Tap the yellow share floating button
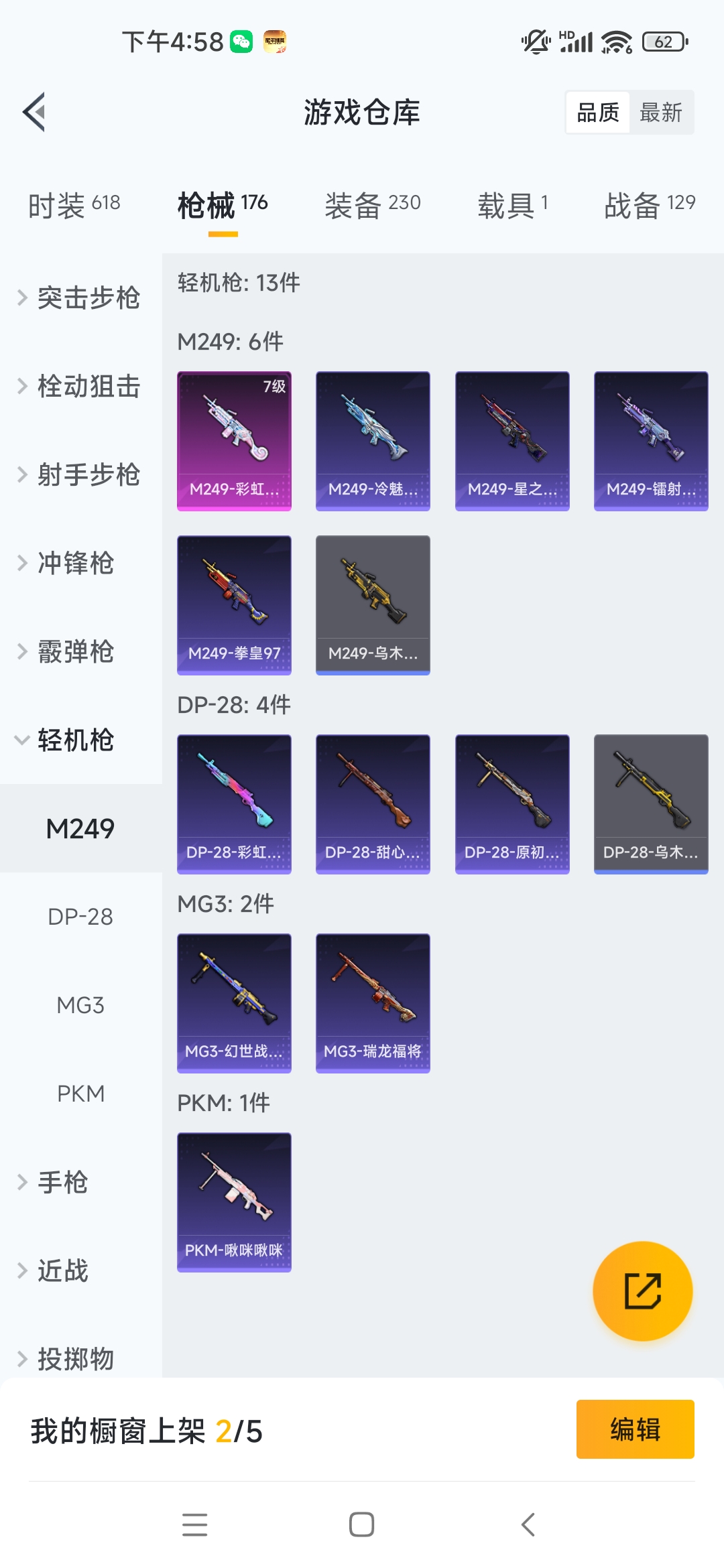 coord(643,1291)
